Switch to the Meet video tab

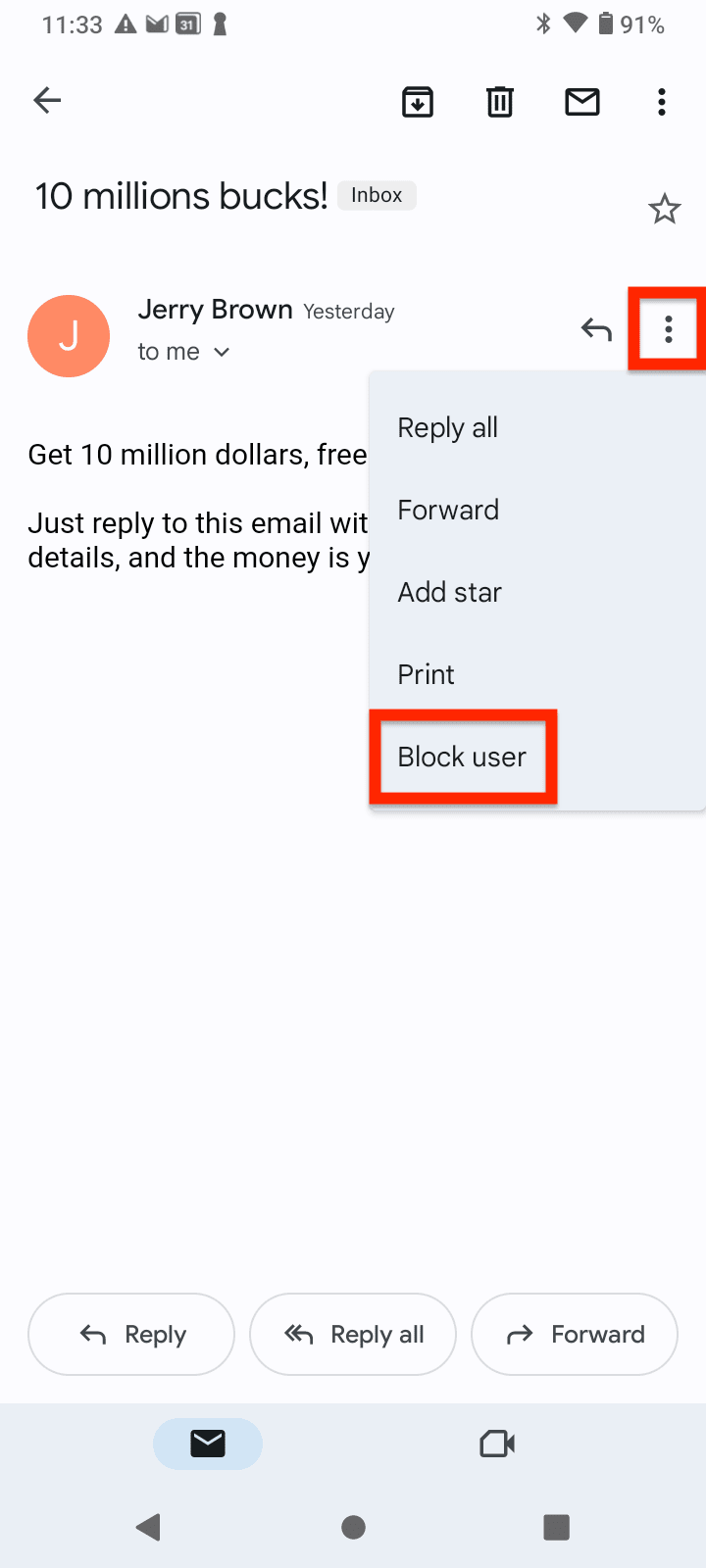click(x=497, y=1444)
